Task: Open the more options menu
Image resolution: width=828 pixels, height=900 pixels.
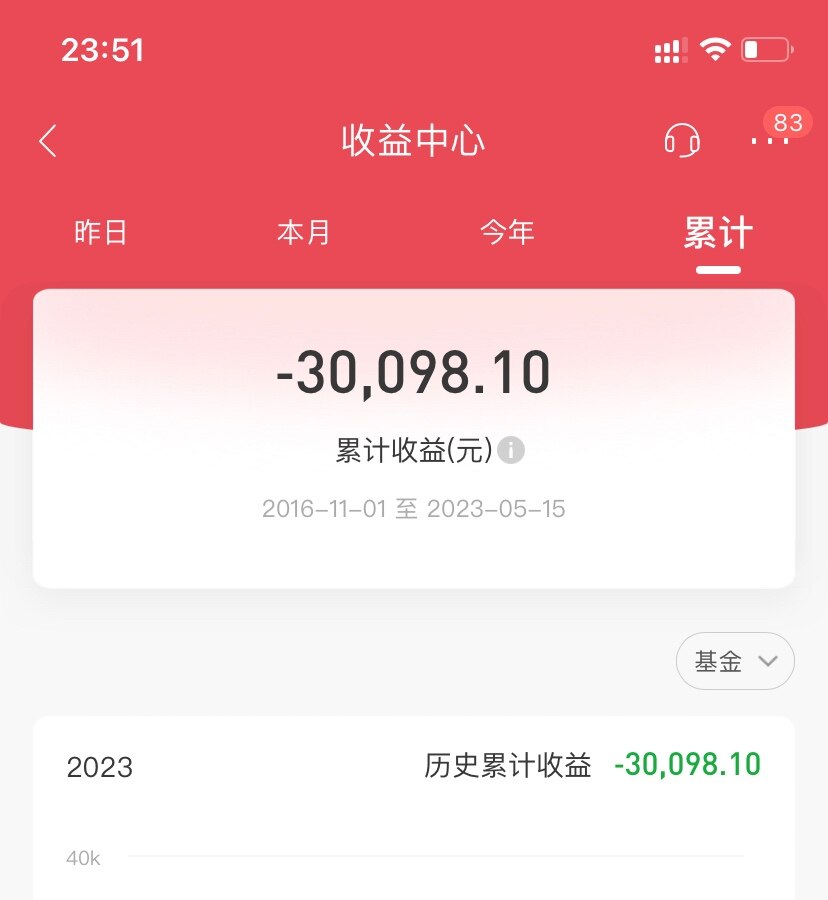Action: click(x=770, y=141)
